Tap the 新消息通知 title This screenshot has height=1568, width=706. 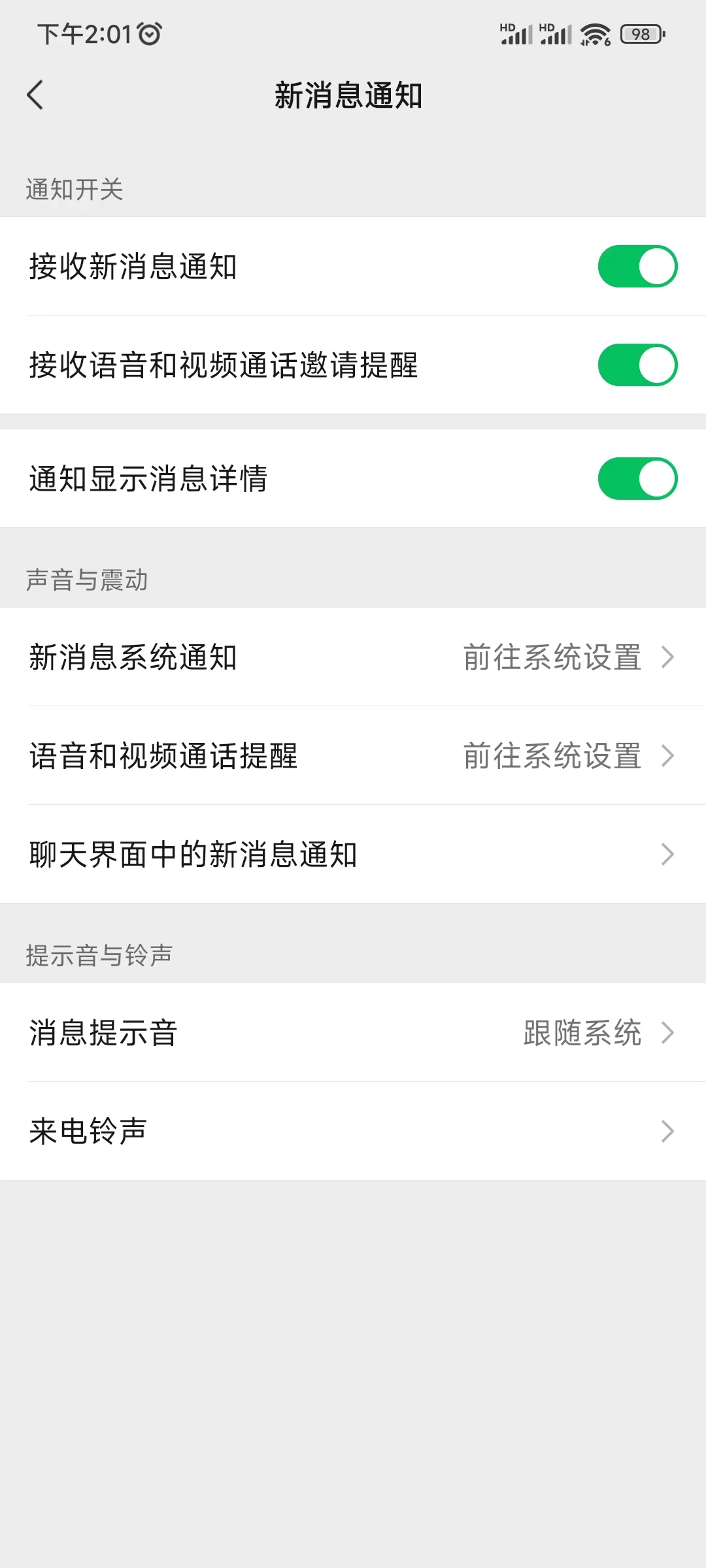349,95
